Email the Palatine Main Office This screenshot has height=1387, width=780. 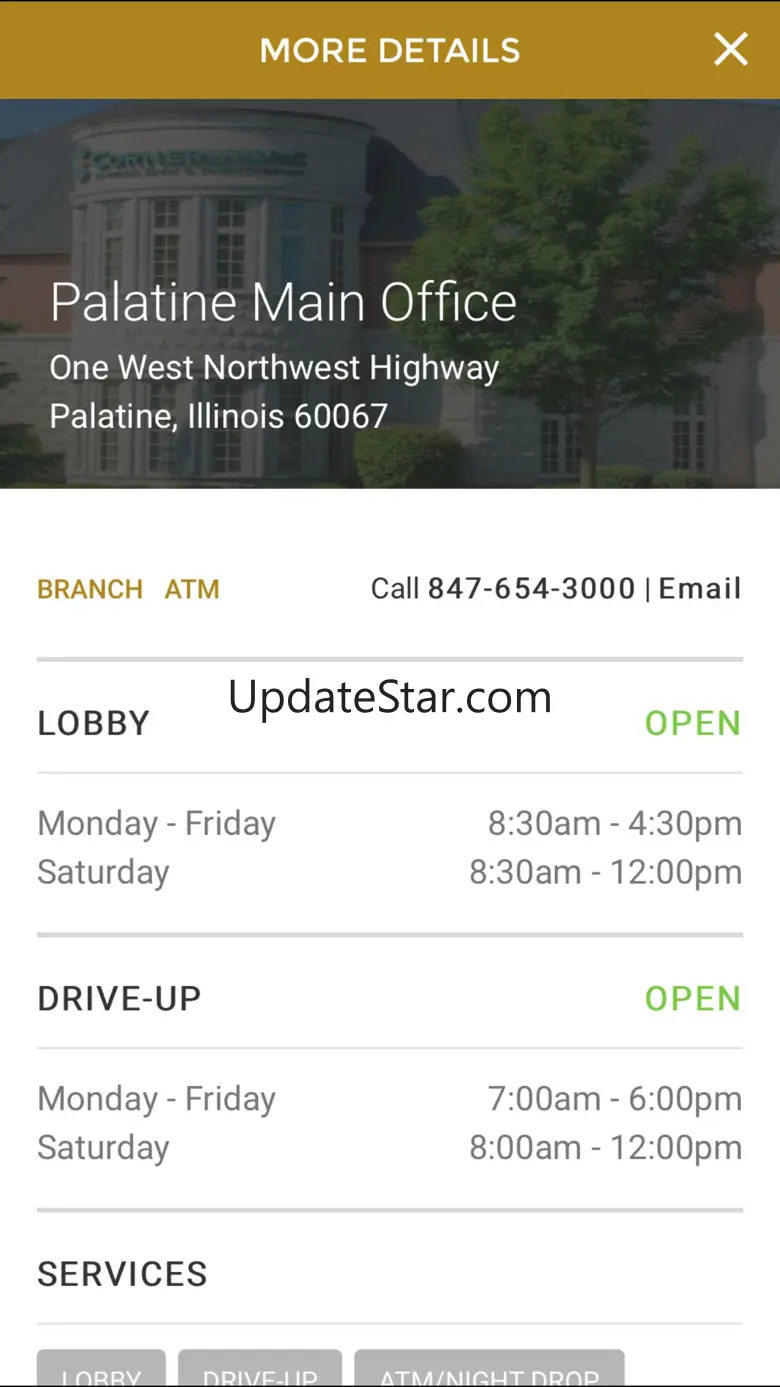click(700, 588)
